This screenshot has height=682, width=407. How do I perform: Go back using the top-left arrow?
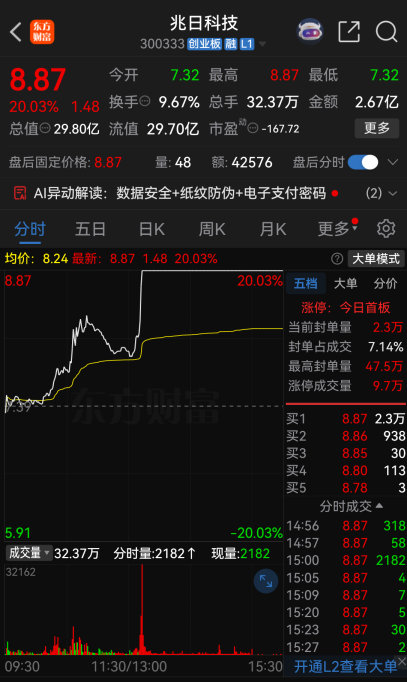[x=16, y=32]
